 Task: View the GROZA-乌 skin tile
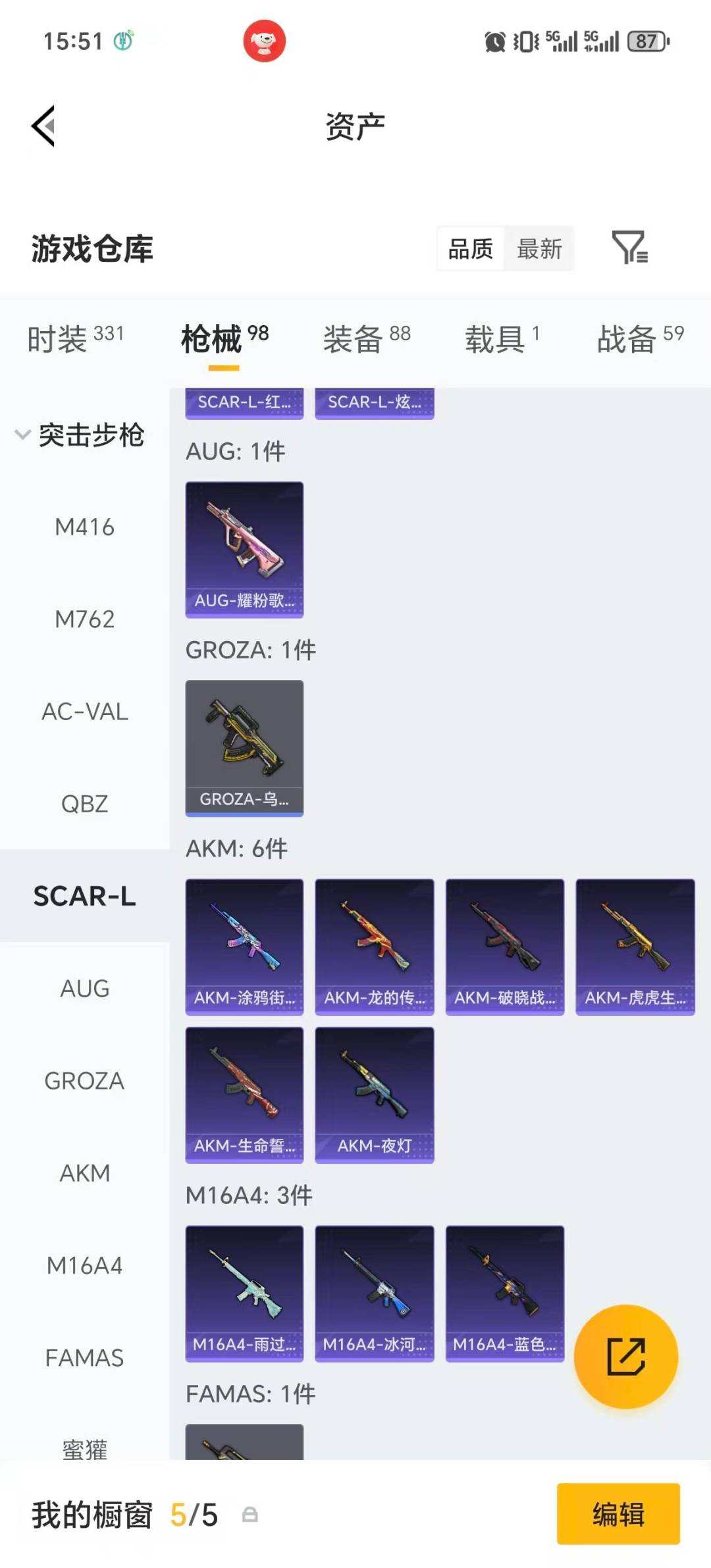coord(244,748)
